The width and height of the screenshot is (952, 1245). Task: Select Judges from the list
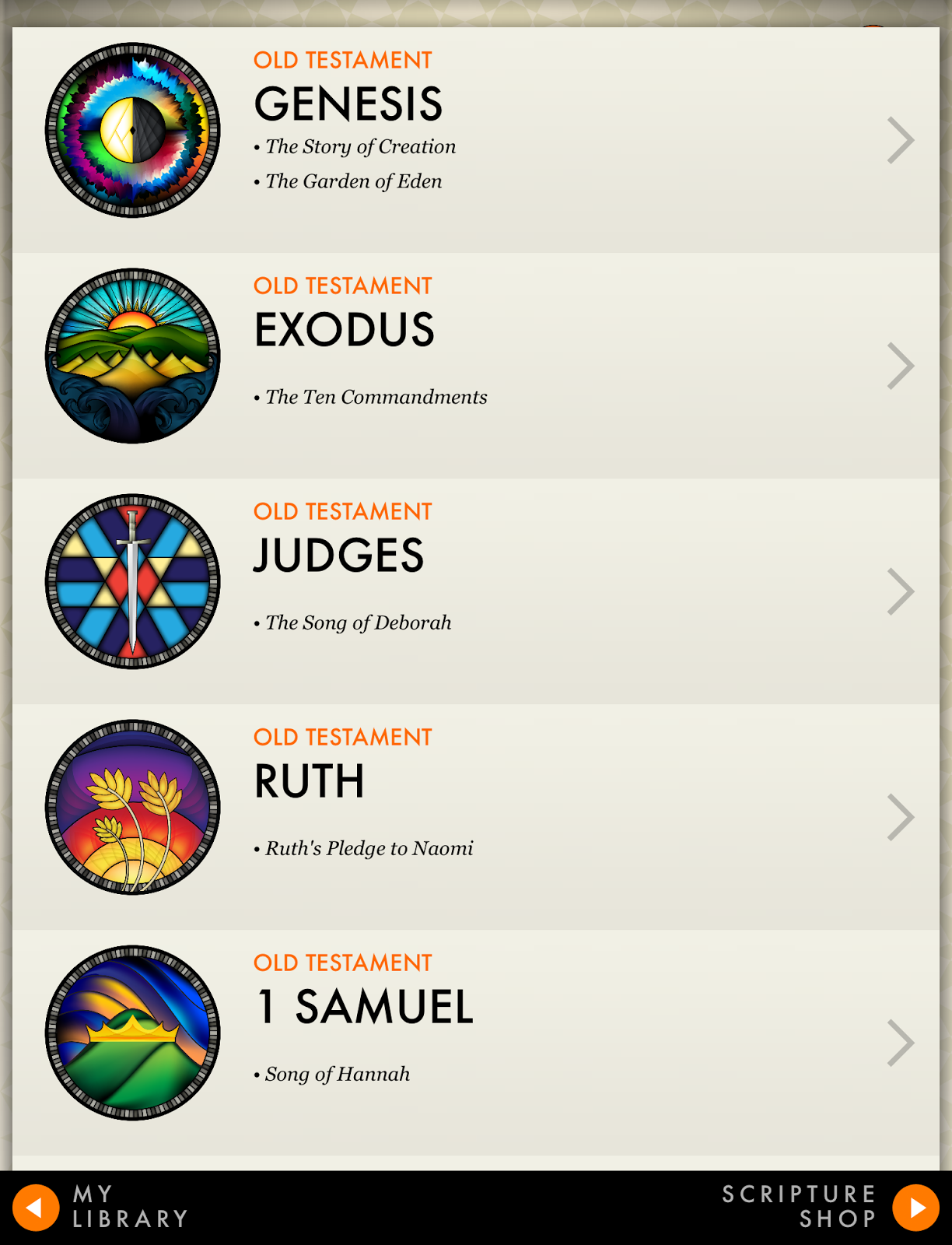[x=476, y=591]
